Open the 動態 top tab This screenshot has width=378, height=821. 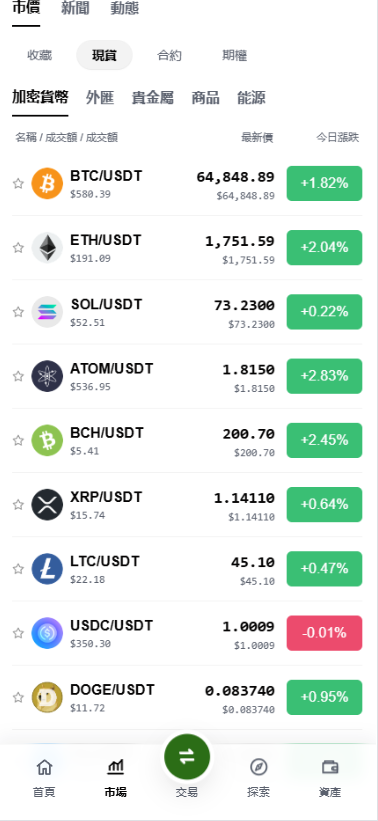tap(125, 8)
